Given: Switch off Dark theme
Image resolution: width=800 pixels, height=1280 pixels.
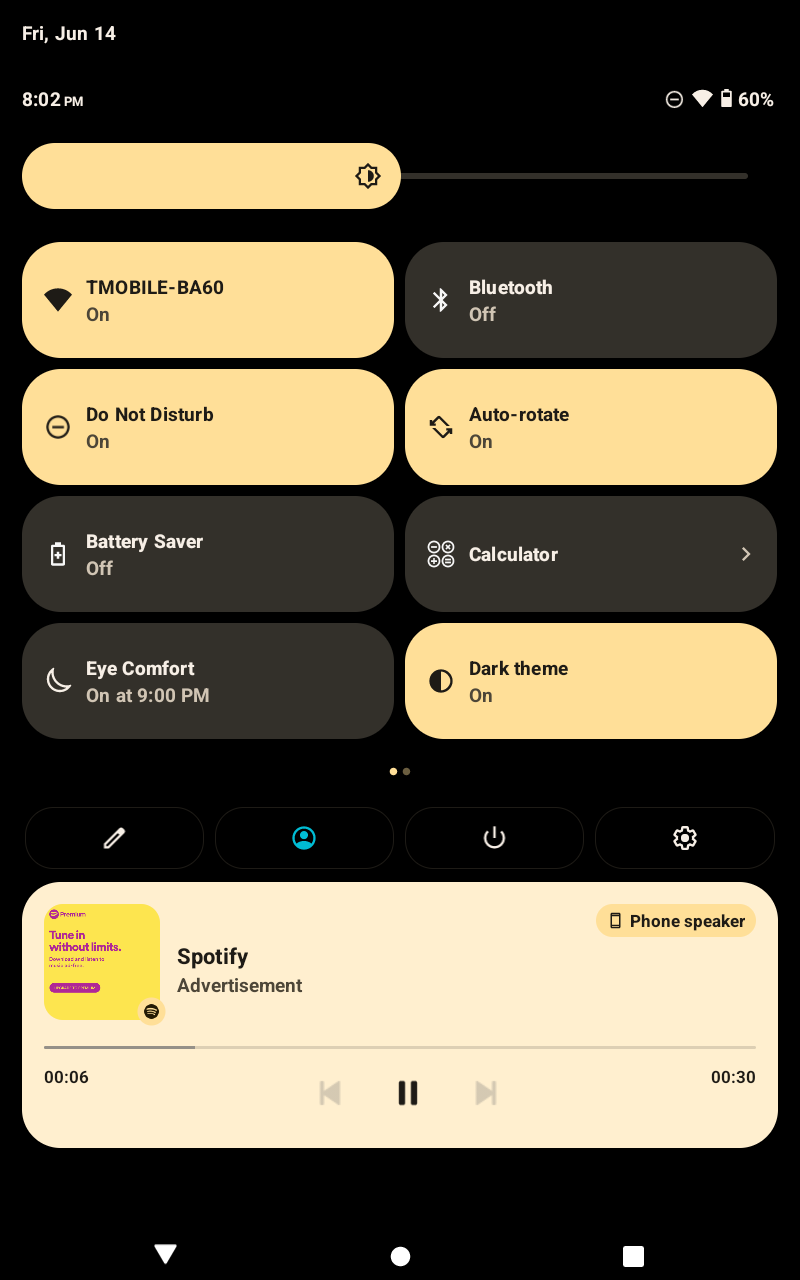Looking at the screenshot, I should (591, 681).
